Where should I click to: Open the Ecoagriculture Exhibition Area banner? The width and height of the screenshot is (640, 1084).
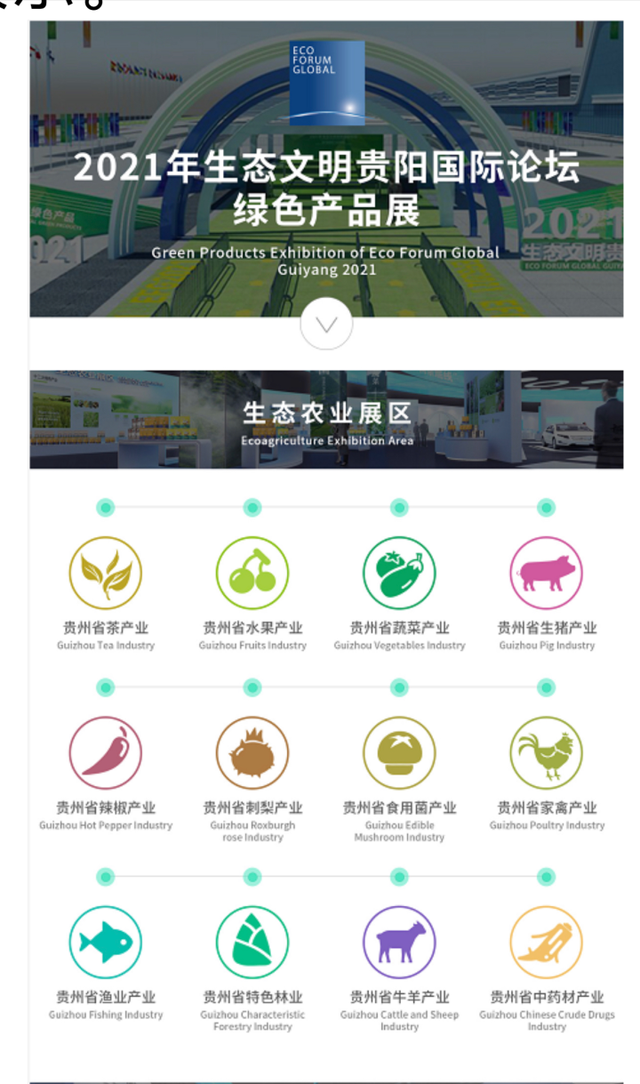(326, 420)
